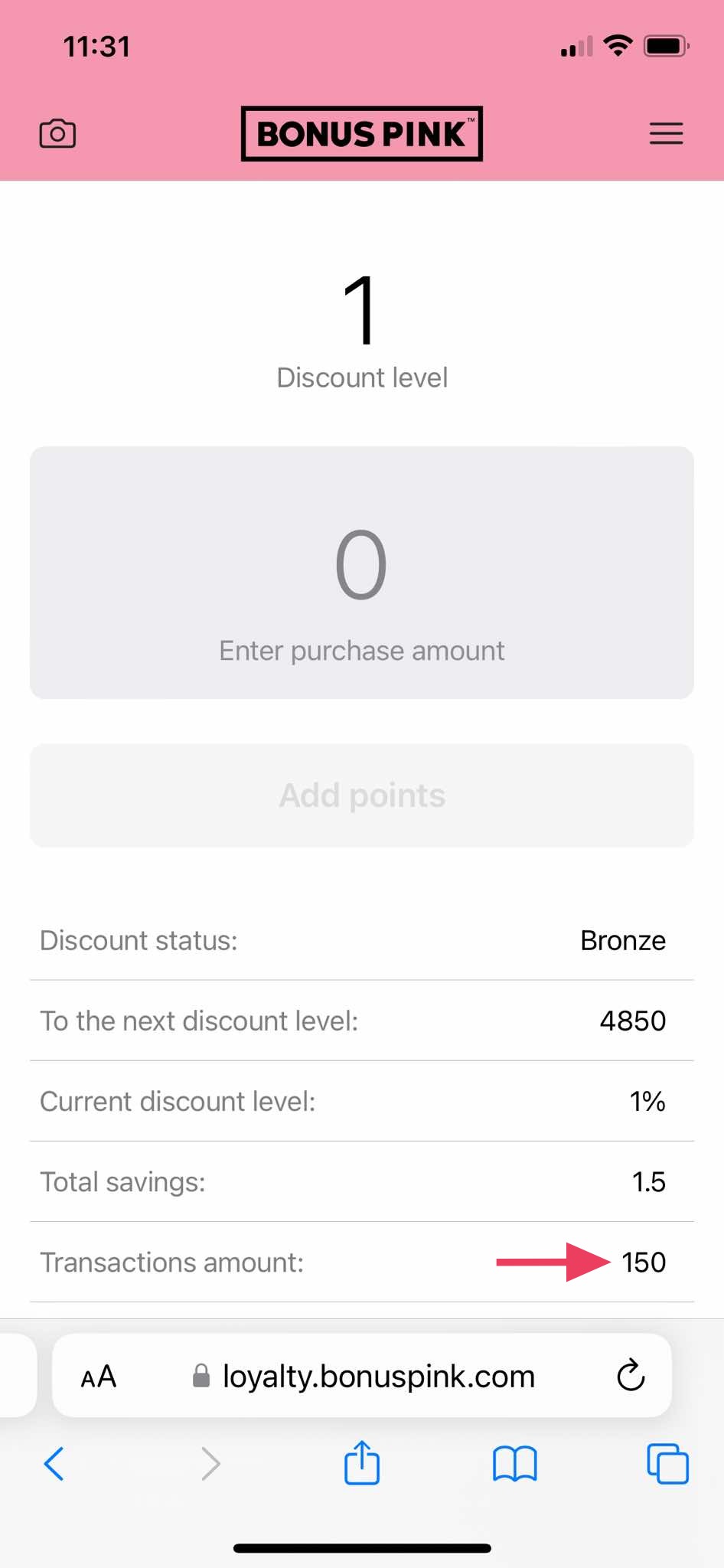Open the camera scanner icon
The width and height of the screenshot is (724, 1568).
[57, 133]
